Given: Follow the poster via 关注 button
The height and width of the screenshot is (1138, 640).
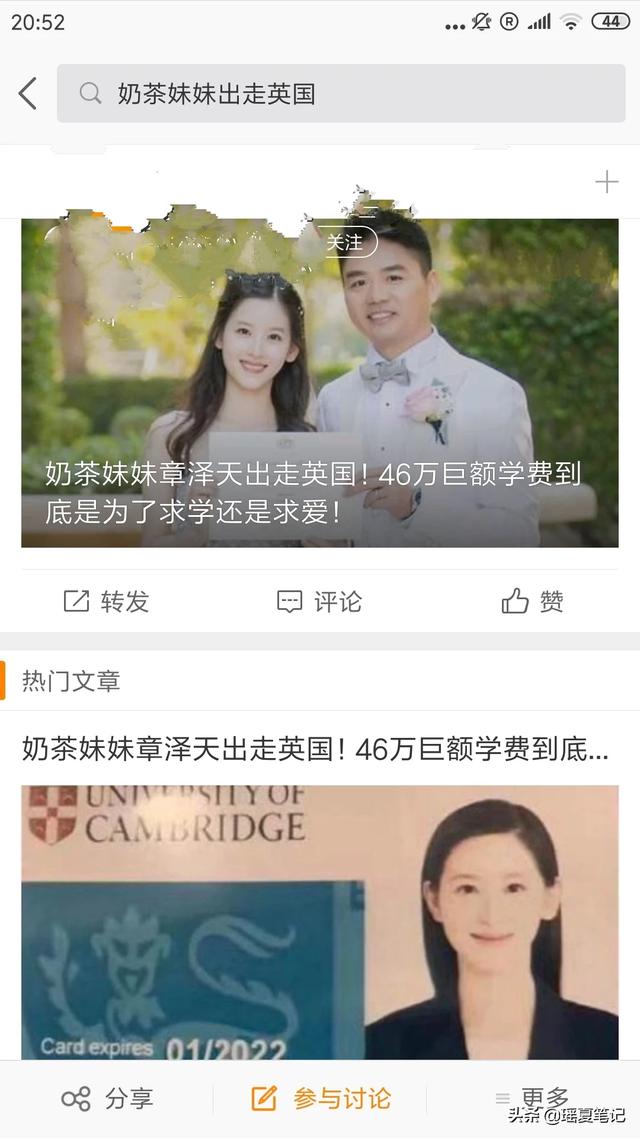Looking at the screenshot, I should click(344, 242).
